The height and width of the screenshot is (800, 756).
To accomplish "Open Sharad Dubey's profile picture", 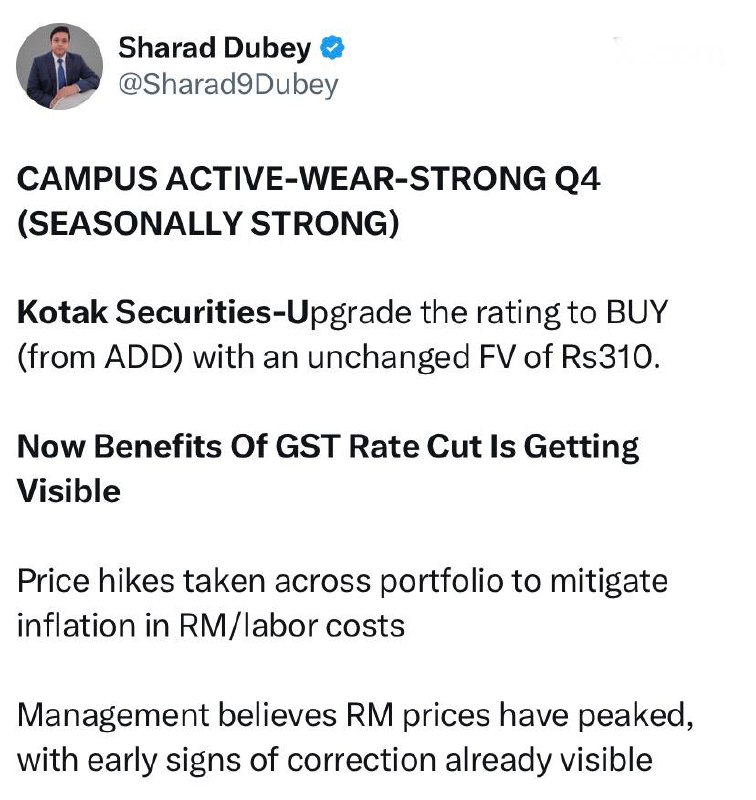I will click(x=59, y=66).
